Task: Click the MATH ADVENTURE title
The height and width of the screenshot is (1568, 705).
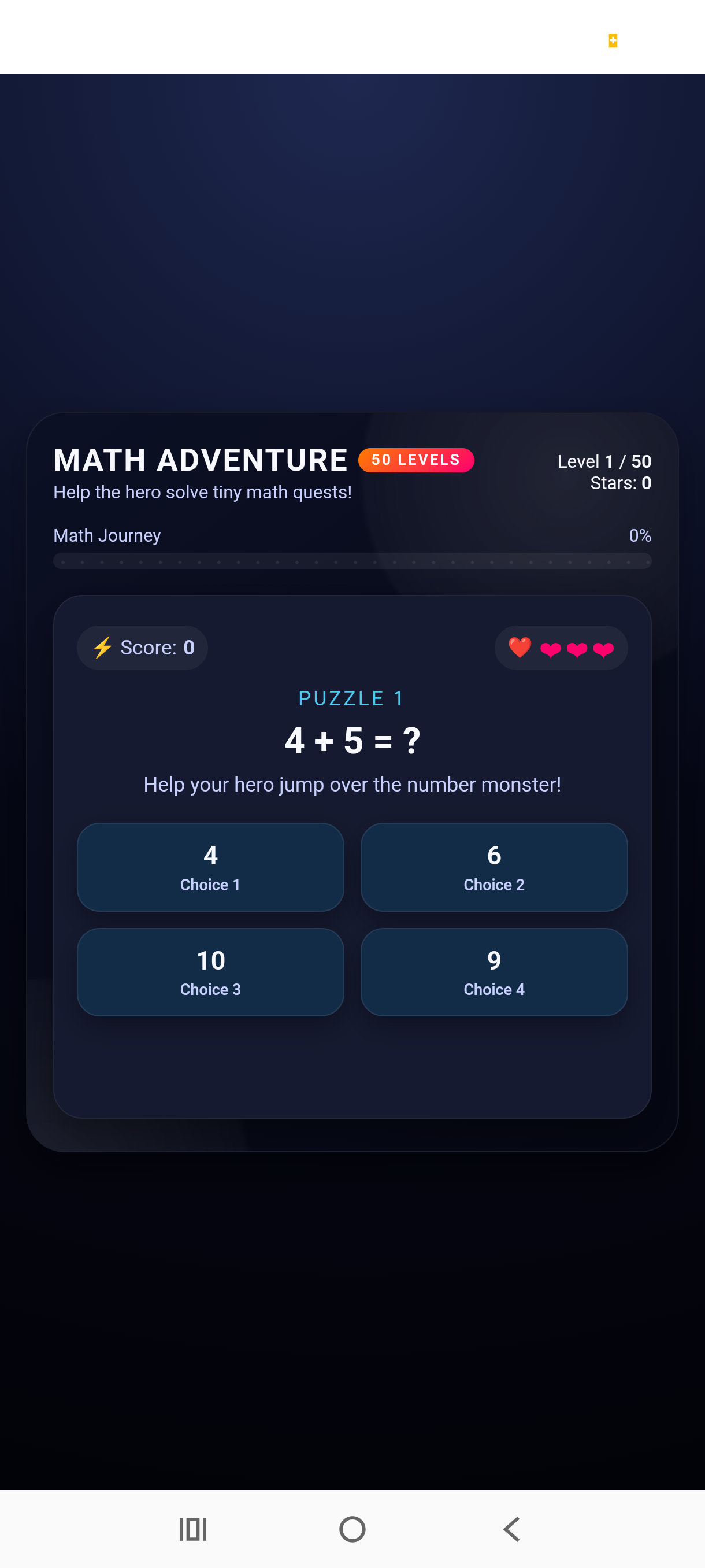Action: point(200,460)
